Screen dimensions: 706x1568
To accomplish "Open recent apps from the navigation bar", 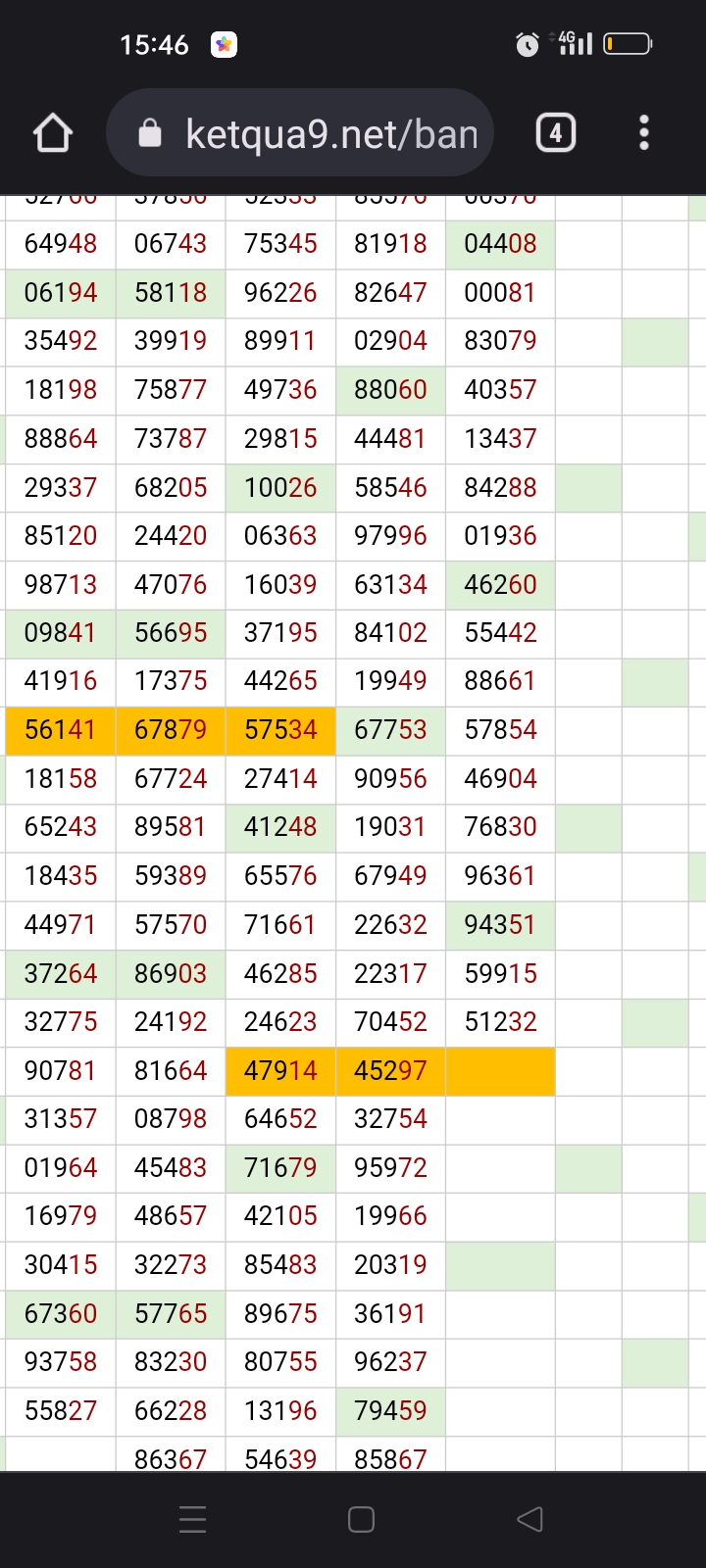I will (x=193, y=1519).
